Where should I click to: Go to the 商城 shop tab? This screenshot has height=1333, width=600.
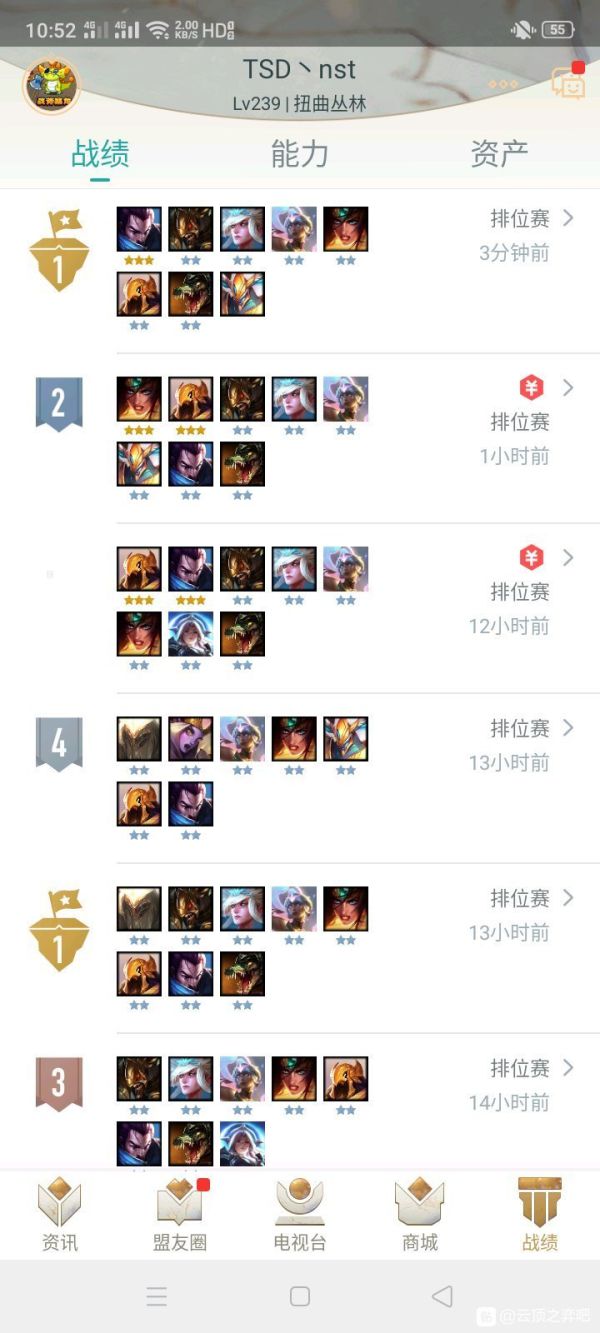pos(420,1215)
